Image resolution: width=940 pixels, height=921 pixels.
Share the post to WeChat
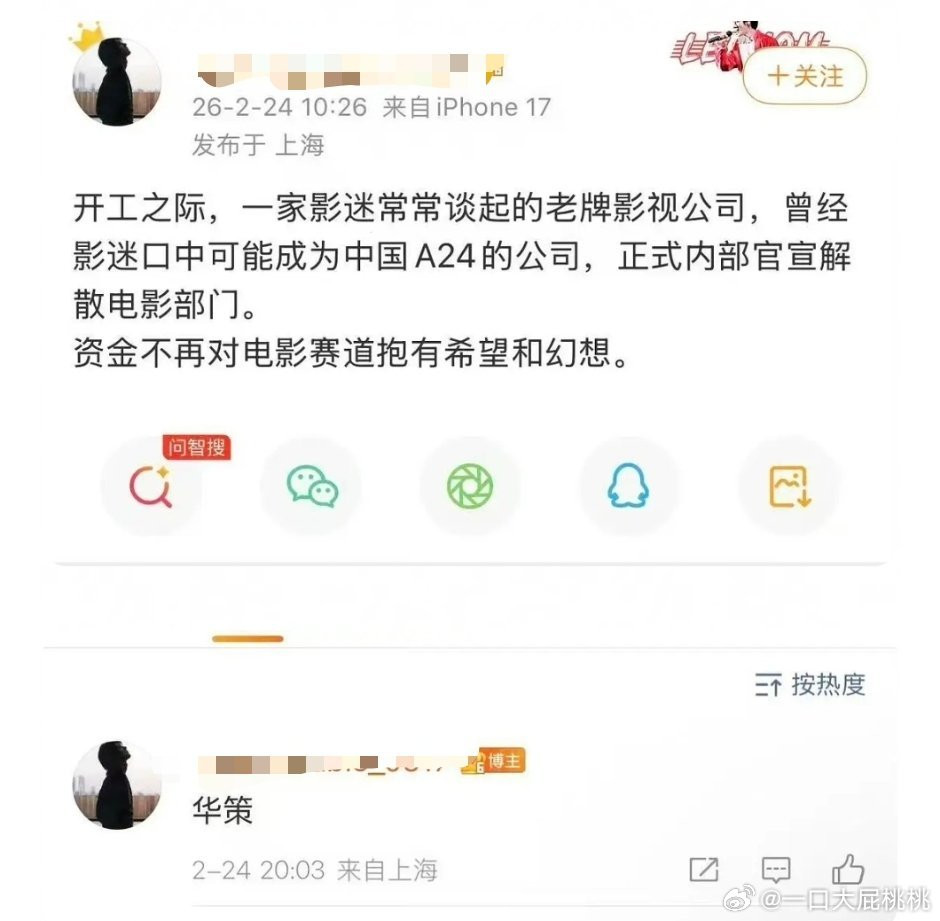pos(311,486)
